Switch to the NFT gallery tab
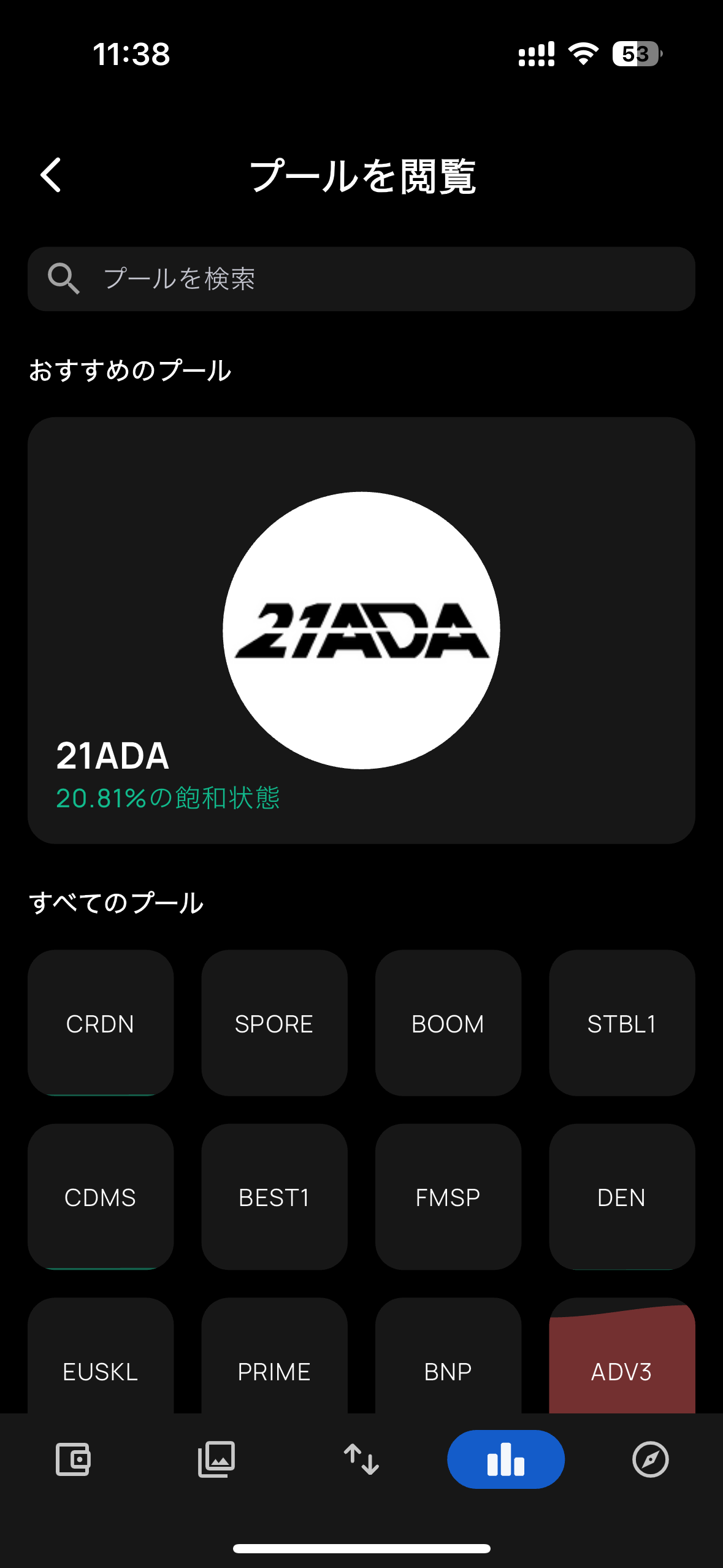The width and height of the screenshot is (723, 1568). pos(216,1459)
